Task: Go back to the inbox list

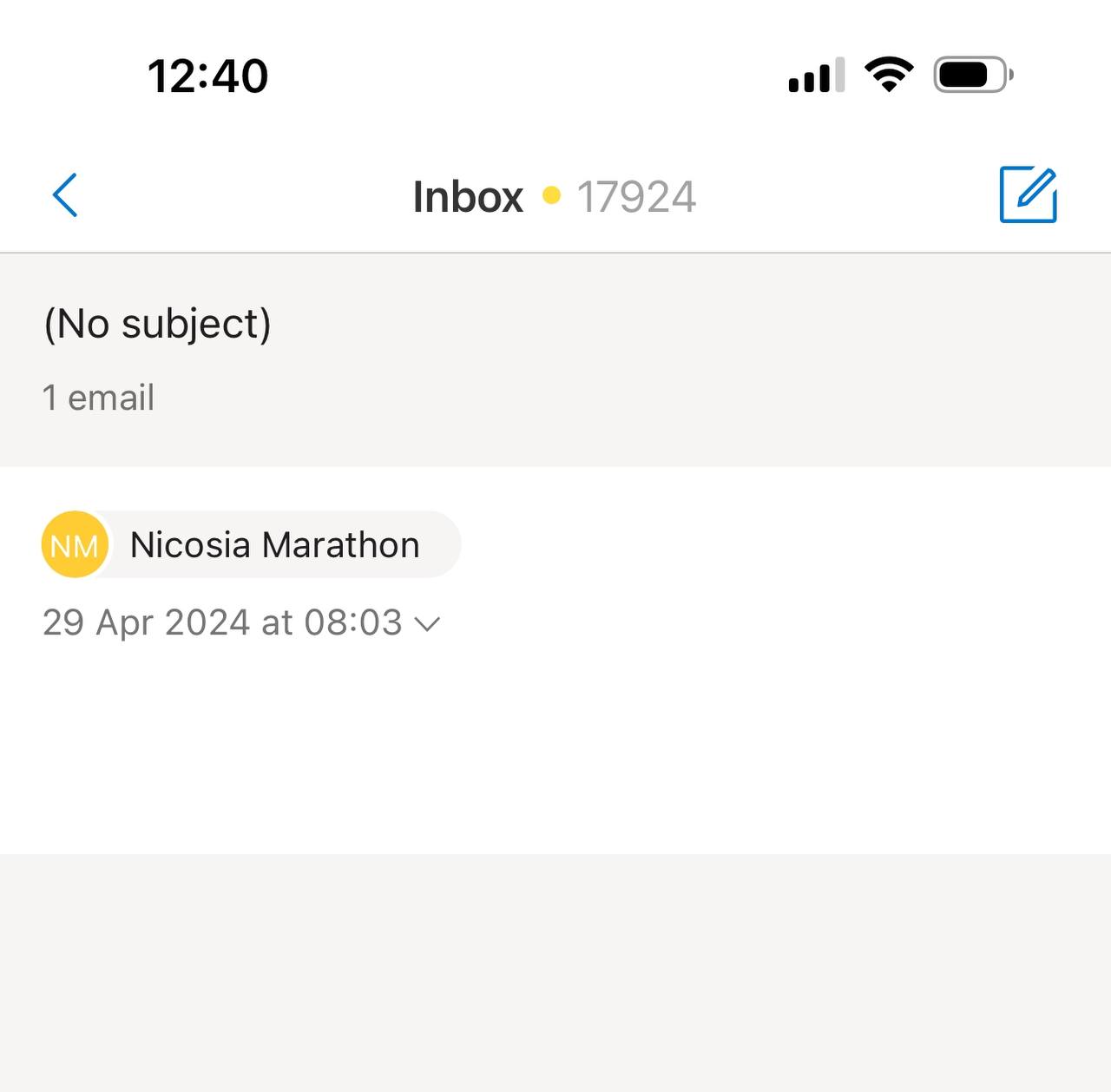Action: pos(65,195)
